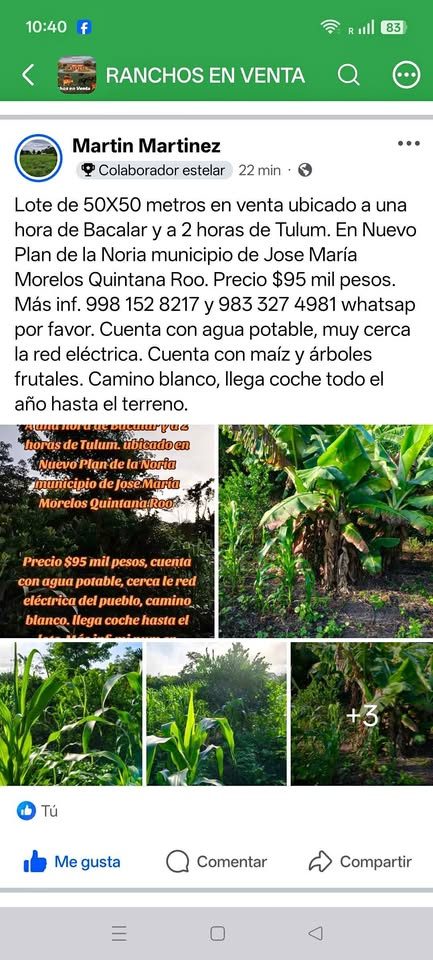Open the post's three-dot overflow menu
This screenshot has height=960, width=433.
409,144
